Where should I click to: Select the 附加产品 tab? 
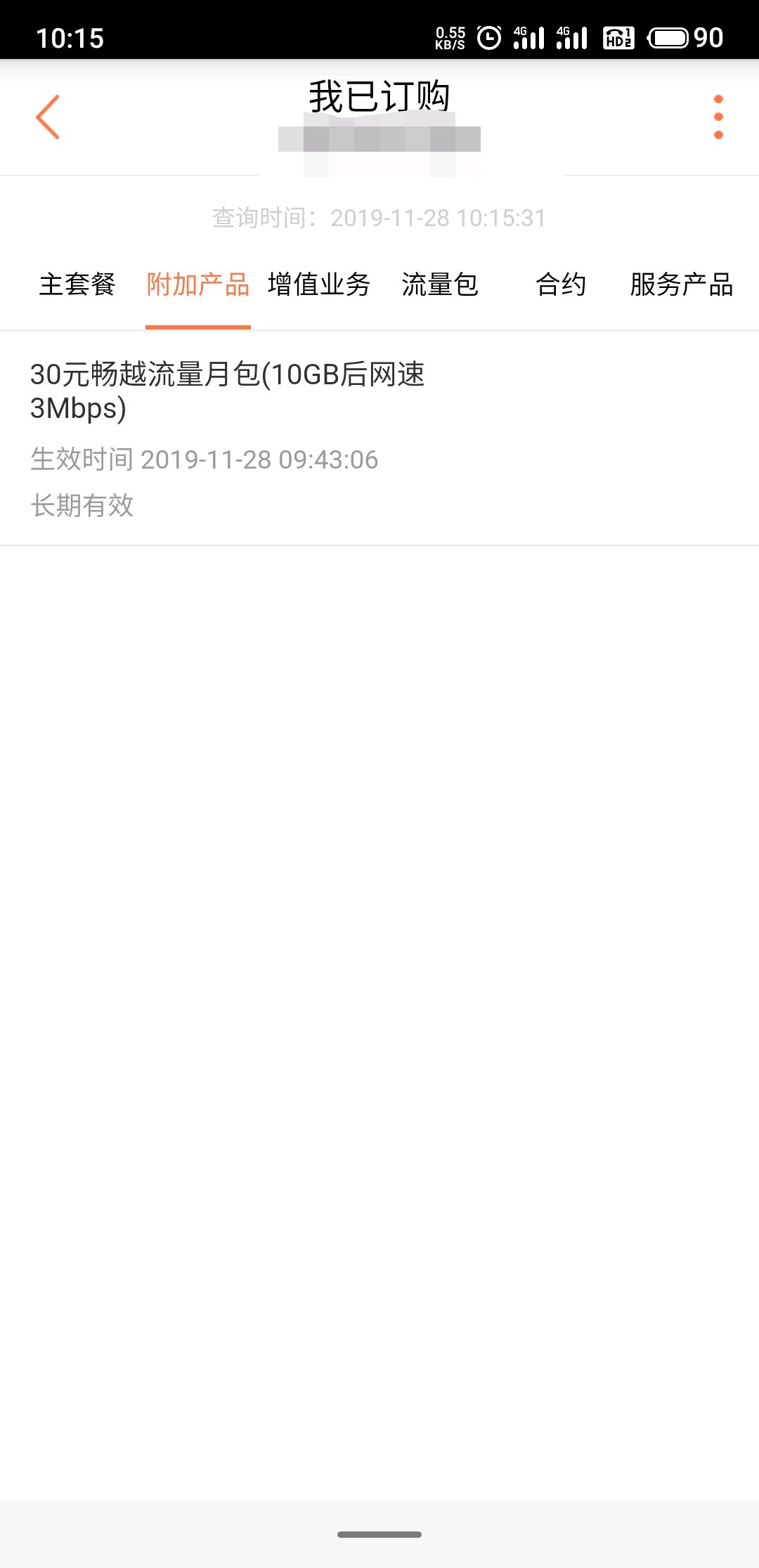click(x=198, y=285)
